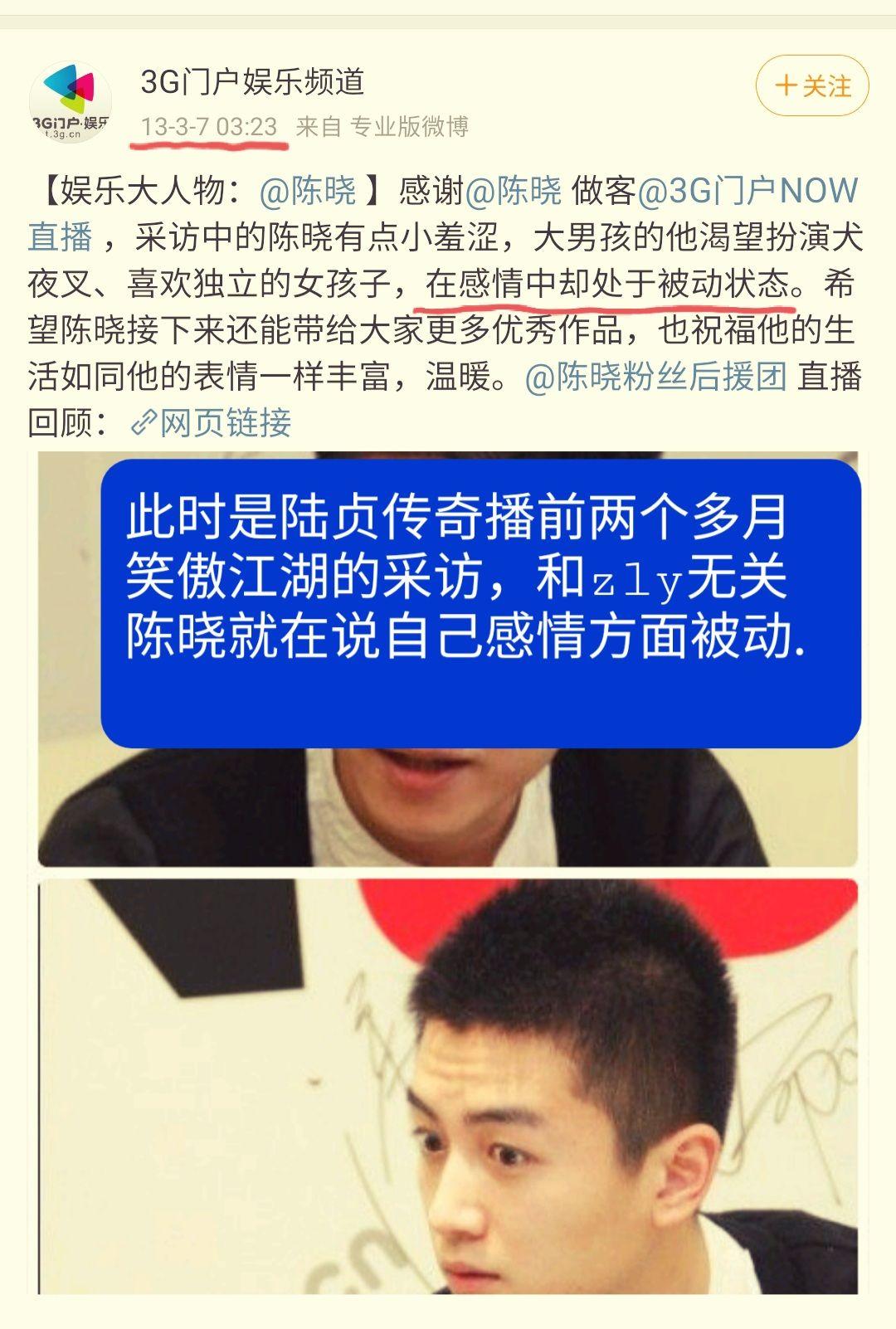Open the 3G门户娱乐频道 profile avatar

[x=71, y=103]
